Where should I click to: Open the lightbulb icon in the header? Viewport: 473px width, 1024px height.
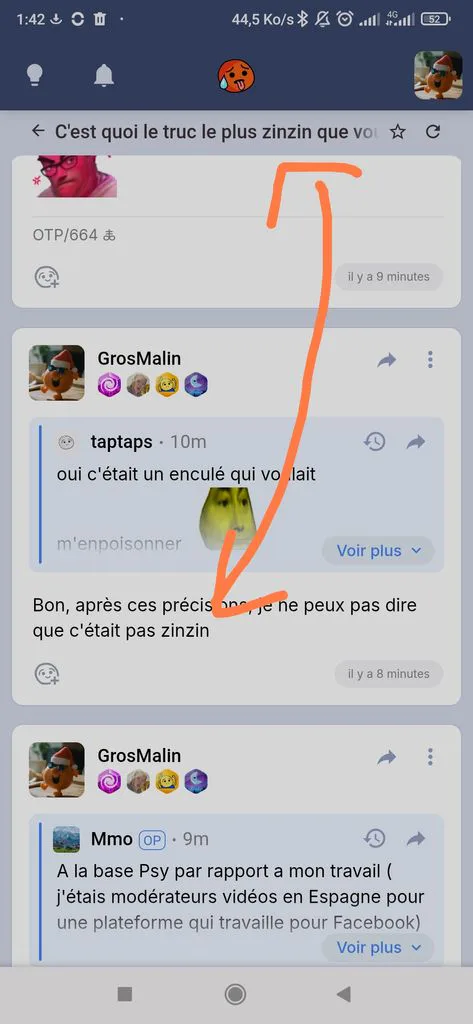tap(35, 75)
